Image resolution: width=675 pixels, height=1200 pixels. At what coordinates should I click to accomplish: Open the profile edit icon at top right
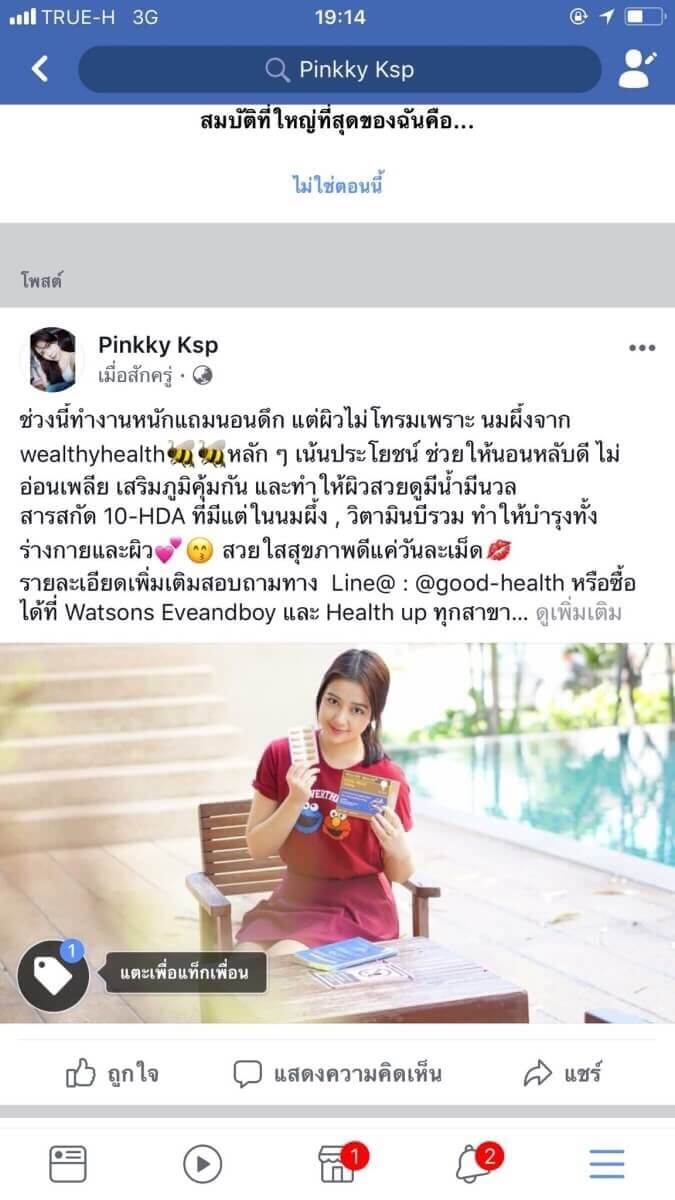(636, 69)
